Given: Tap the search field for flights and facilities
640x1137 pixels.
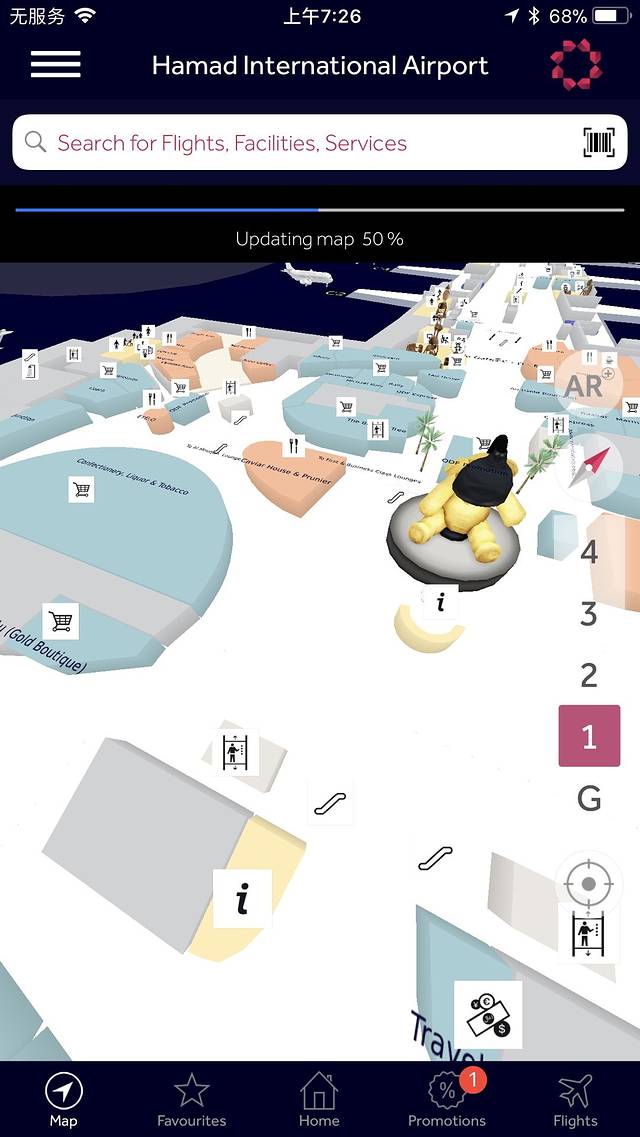Looking at the screenshot, I should point(300,143).
